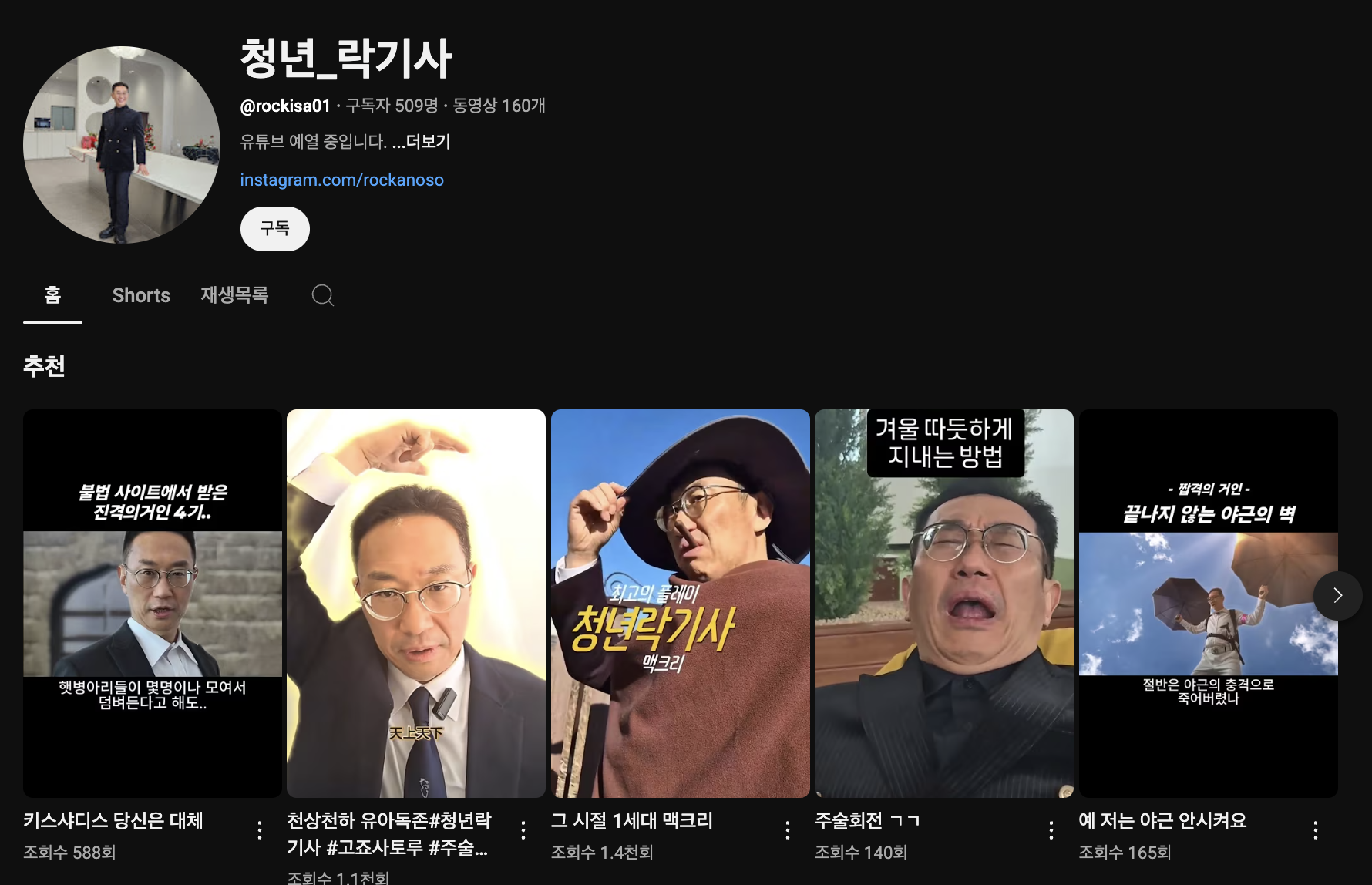Play the 천상천하 유아독존 short

click(x=415, y=603)
